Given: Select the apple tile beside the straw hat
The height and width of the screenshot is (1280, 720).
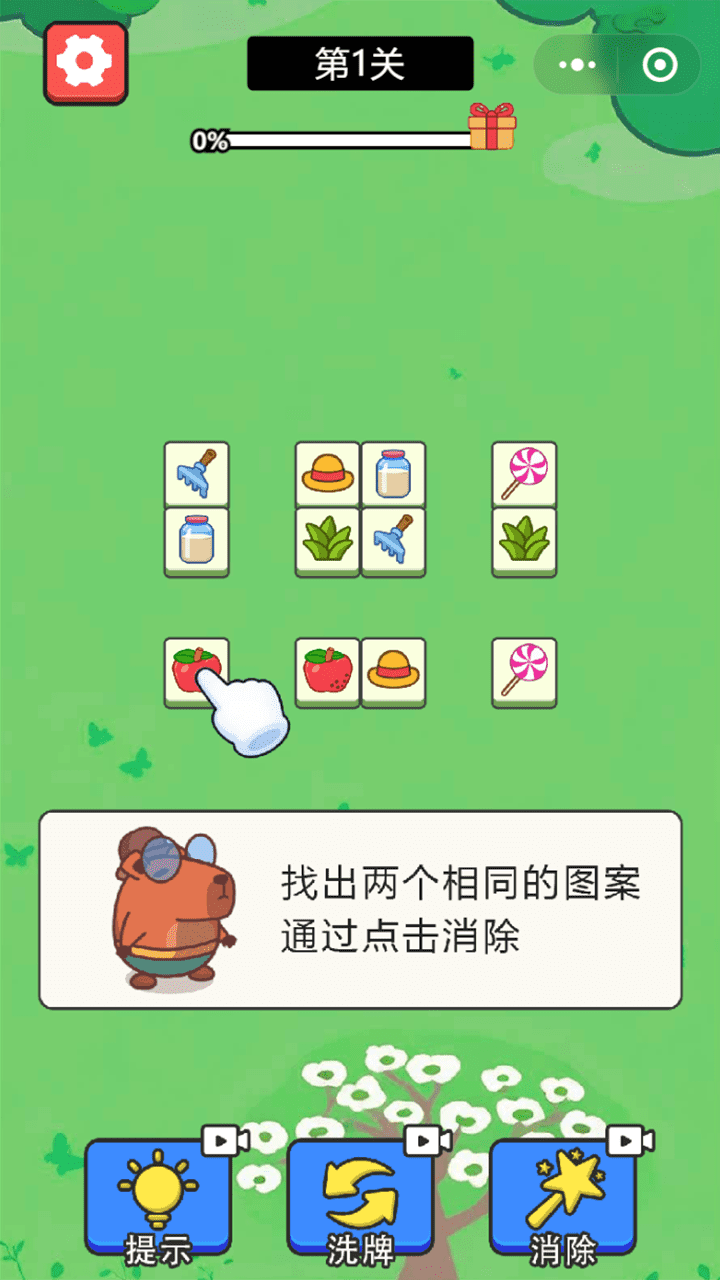Looking at the screenshot, I should tap(327, 670).
